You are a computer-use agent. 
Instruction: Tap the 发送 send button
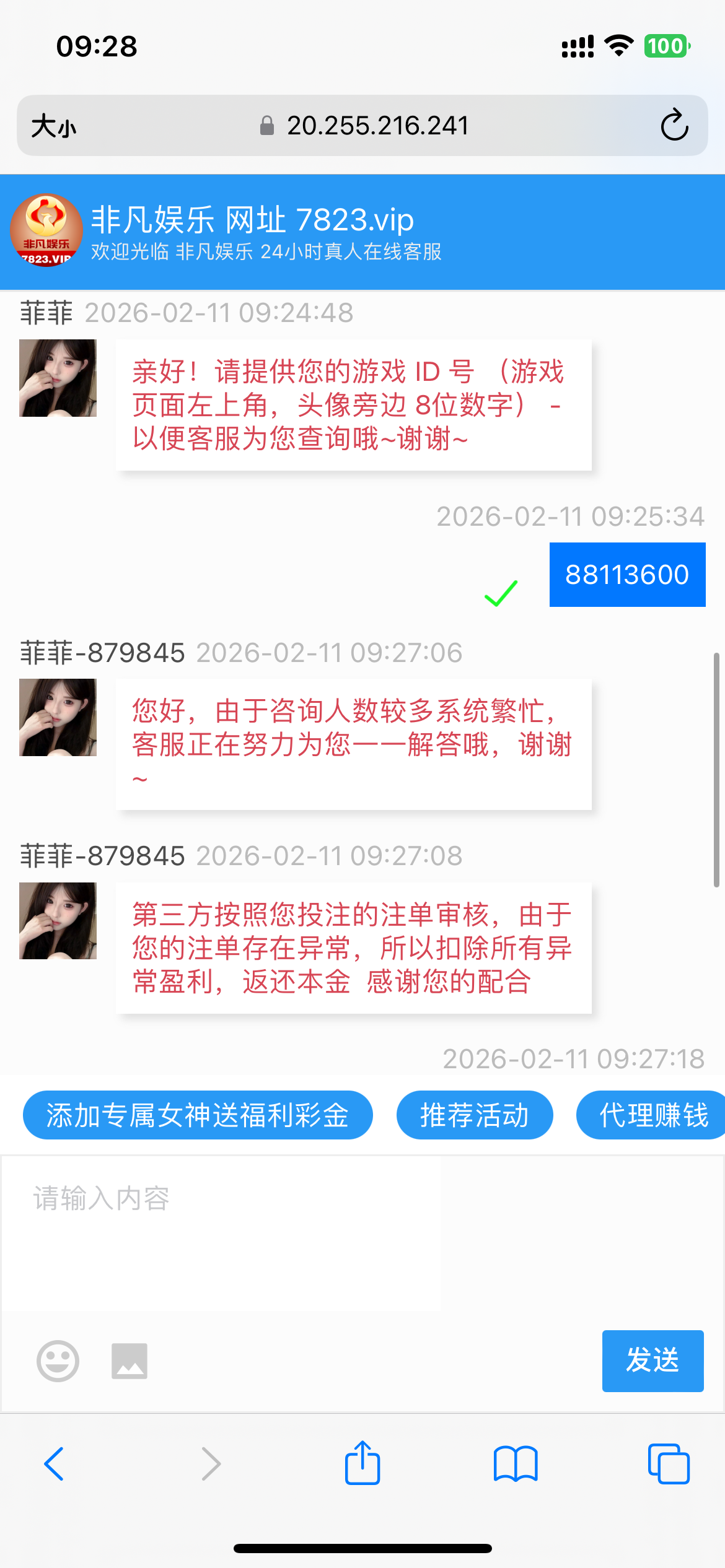[652, 1361]
